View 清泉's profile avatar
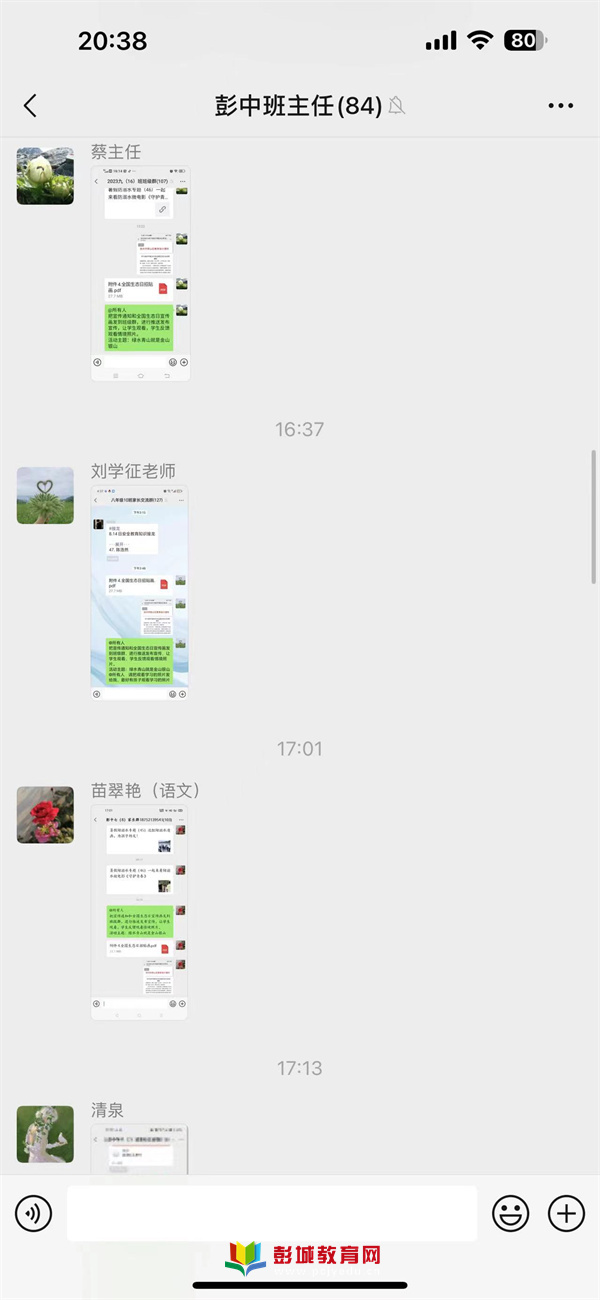 [x=45, y=1133]
